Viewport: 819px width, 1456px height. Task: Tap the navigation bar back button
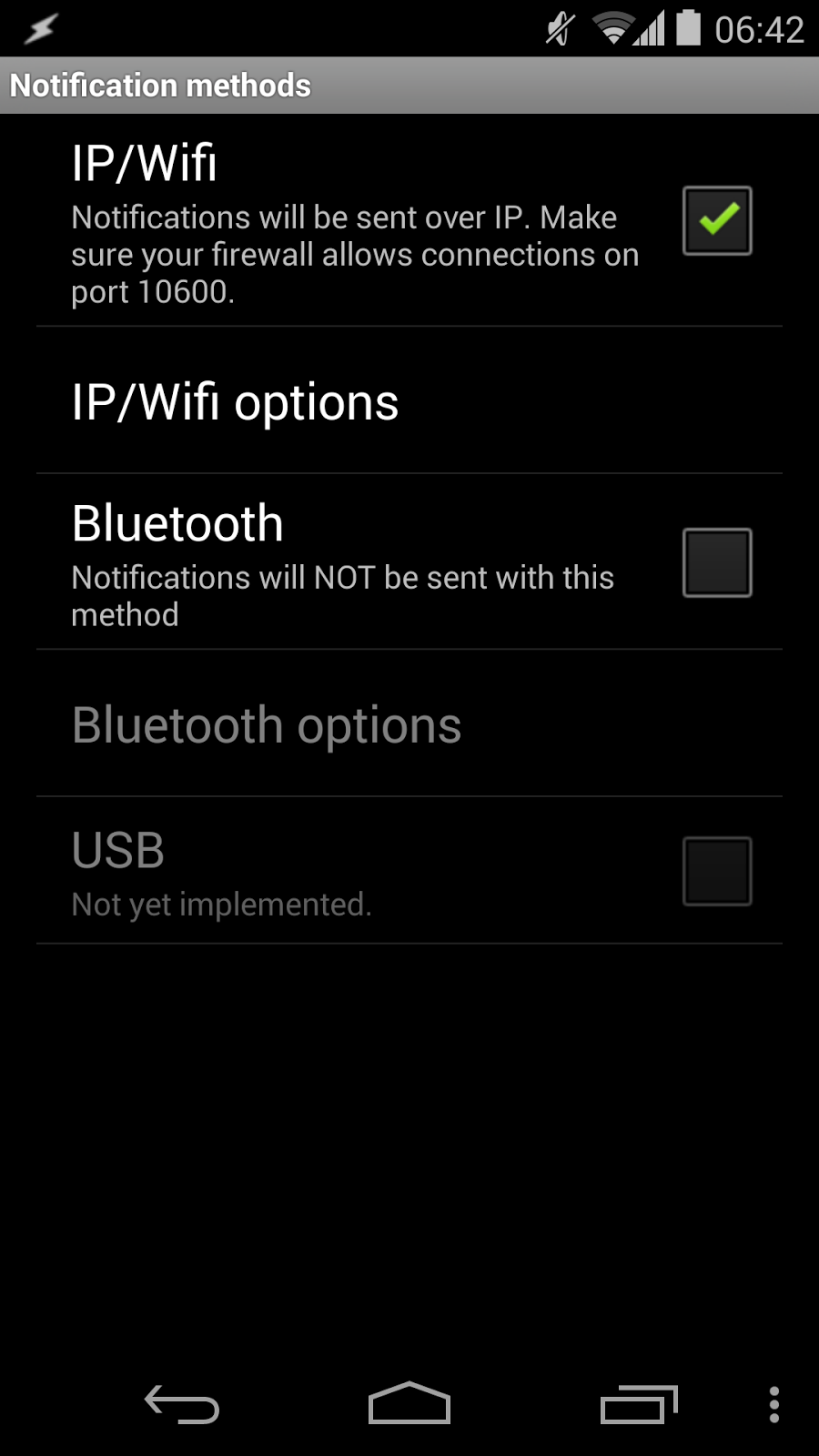click(182, 1404)
